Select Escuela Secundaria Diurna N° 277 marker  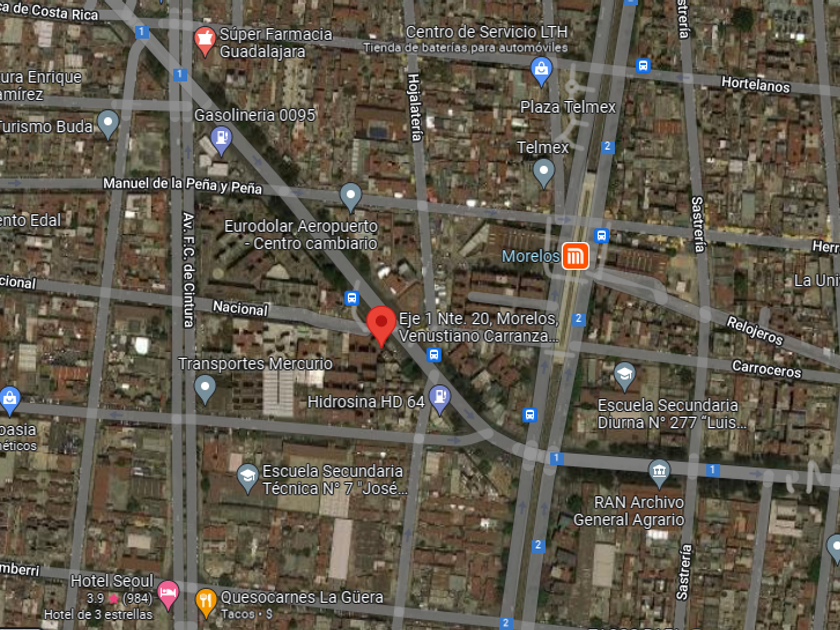[625, 376]
